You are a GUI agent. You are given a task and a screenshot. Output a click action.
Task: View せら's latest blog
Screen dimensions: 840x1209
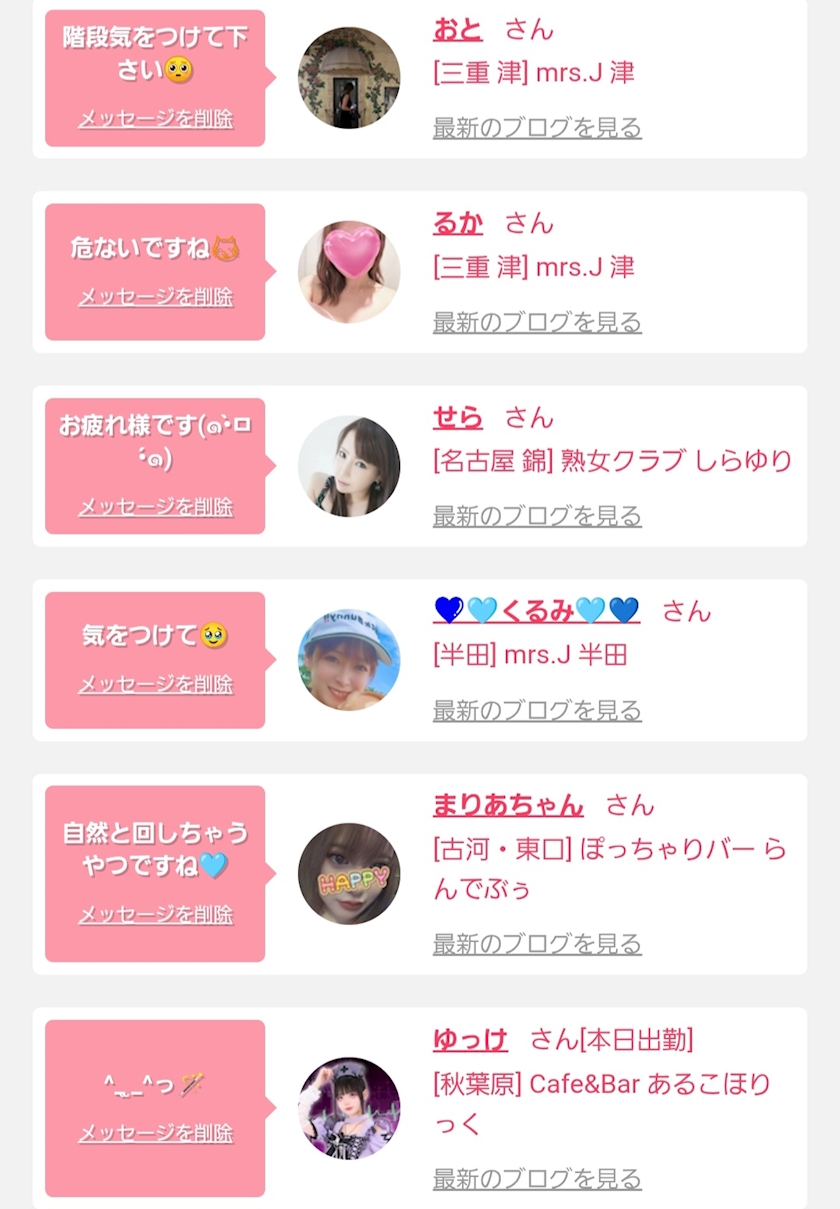tap(537, 516)
